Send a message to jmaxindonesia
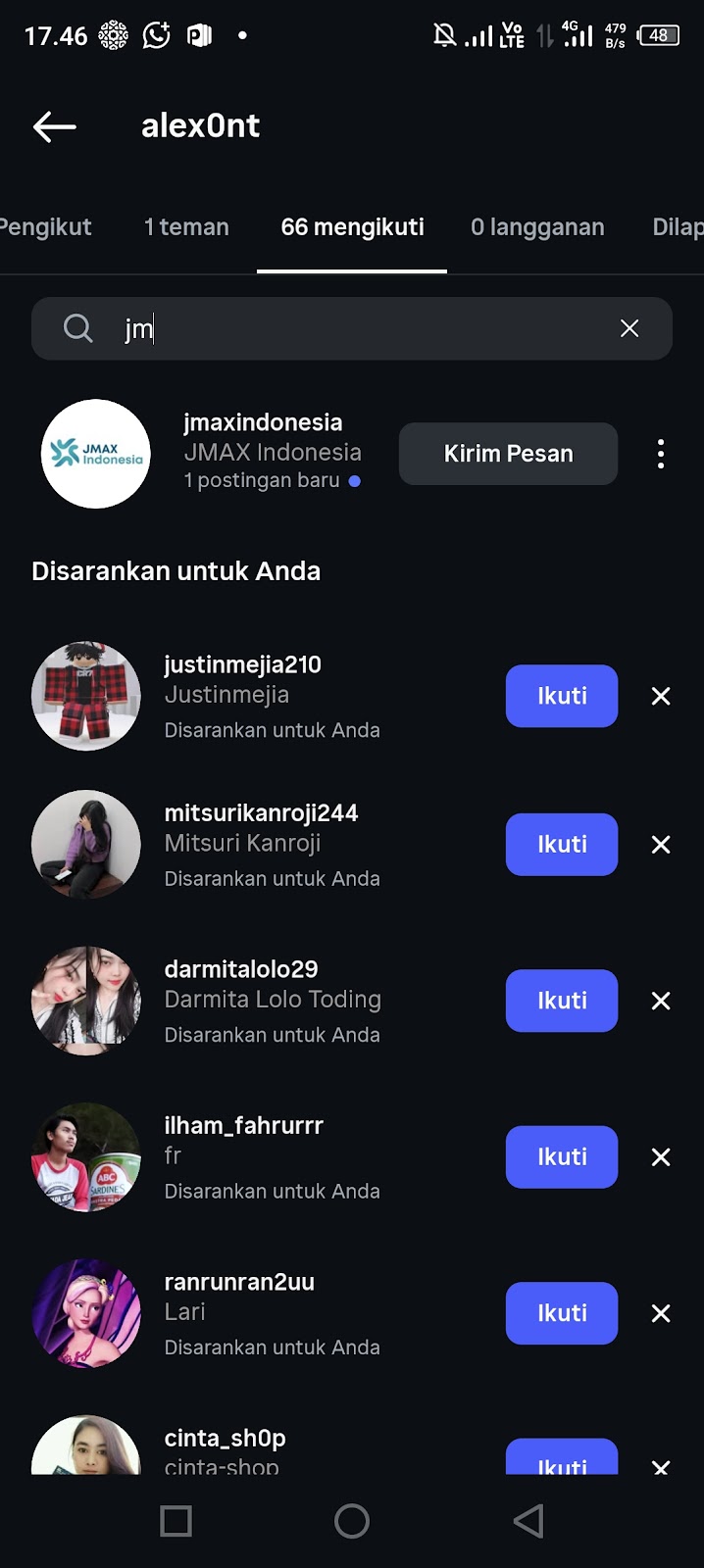This screenshot has width=704, height=1568. pos(508,454)
